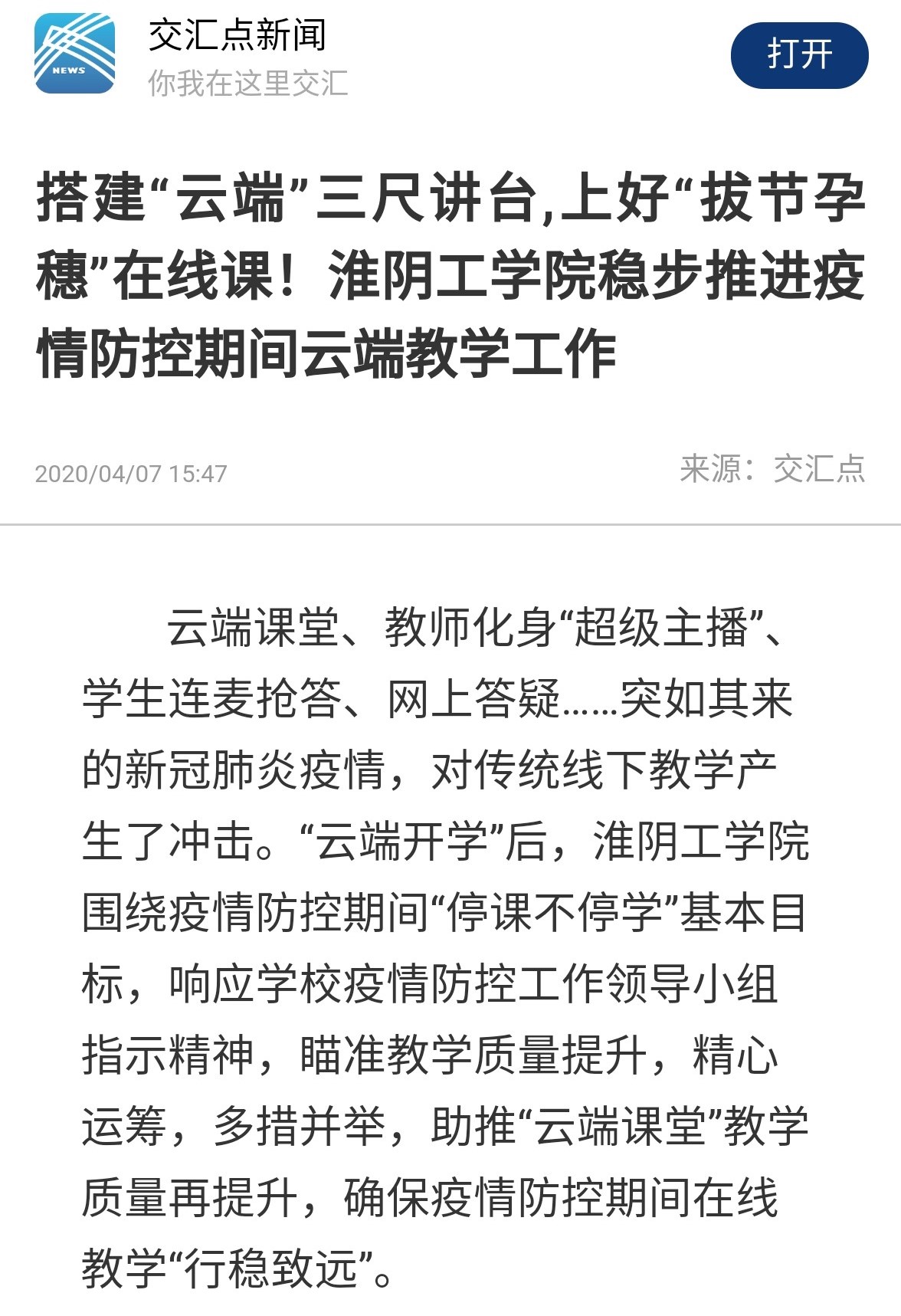Open the 交汇点新闻 app banner
The height and width of the screenshot is (1316, 901).
coord(238,57)
